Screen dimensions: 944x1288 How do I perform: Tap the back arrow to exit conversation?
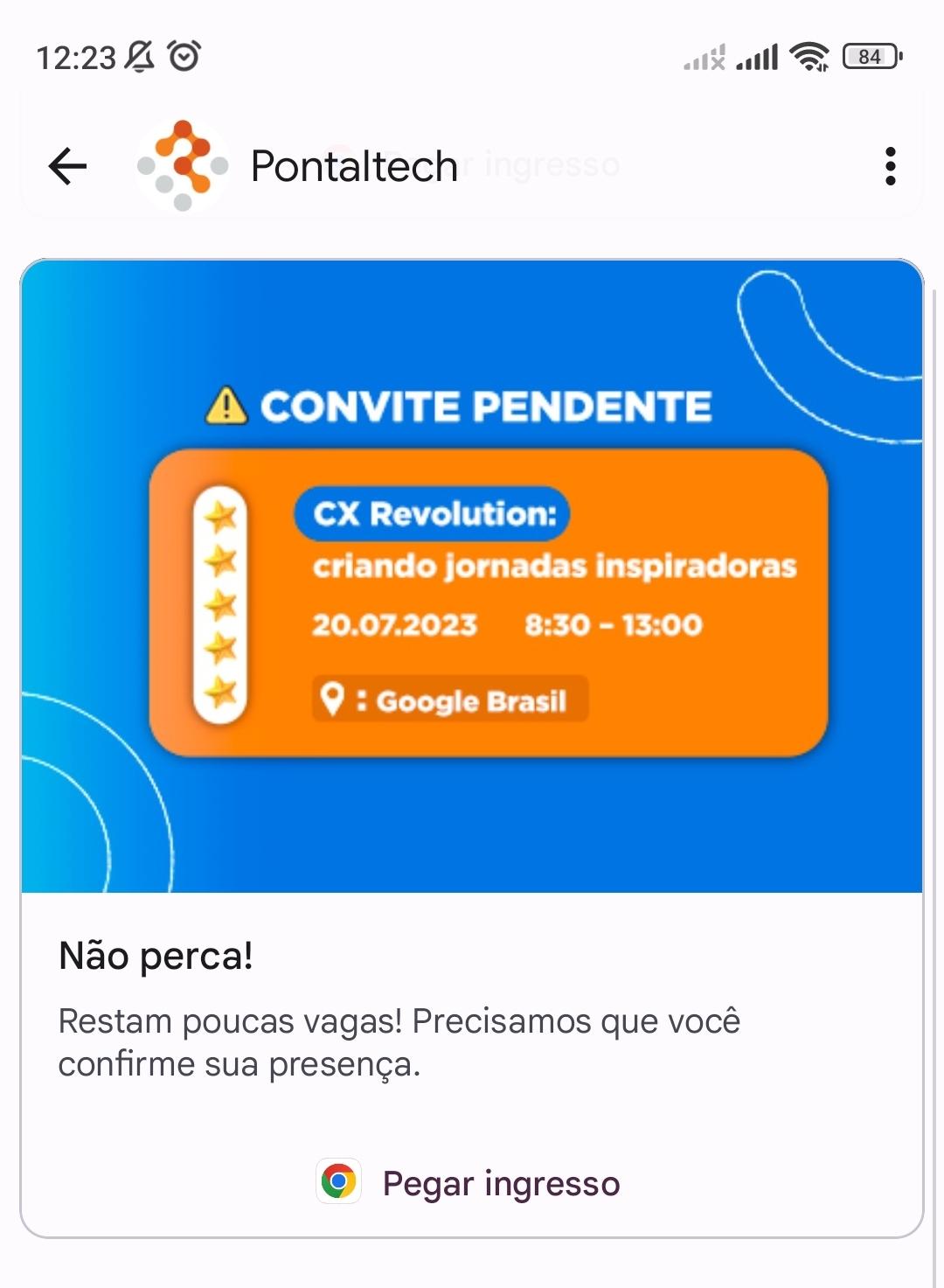(66, 166)
